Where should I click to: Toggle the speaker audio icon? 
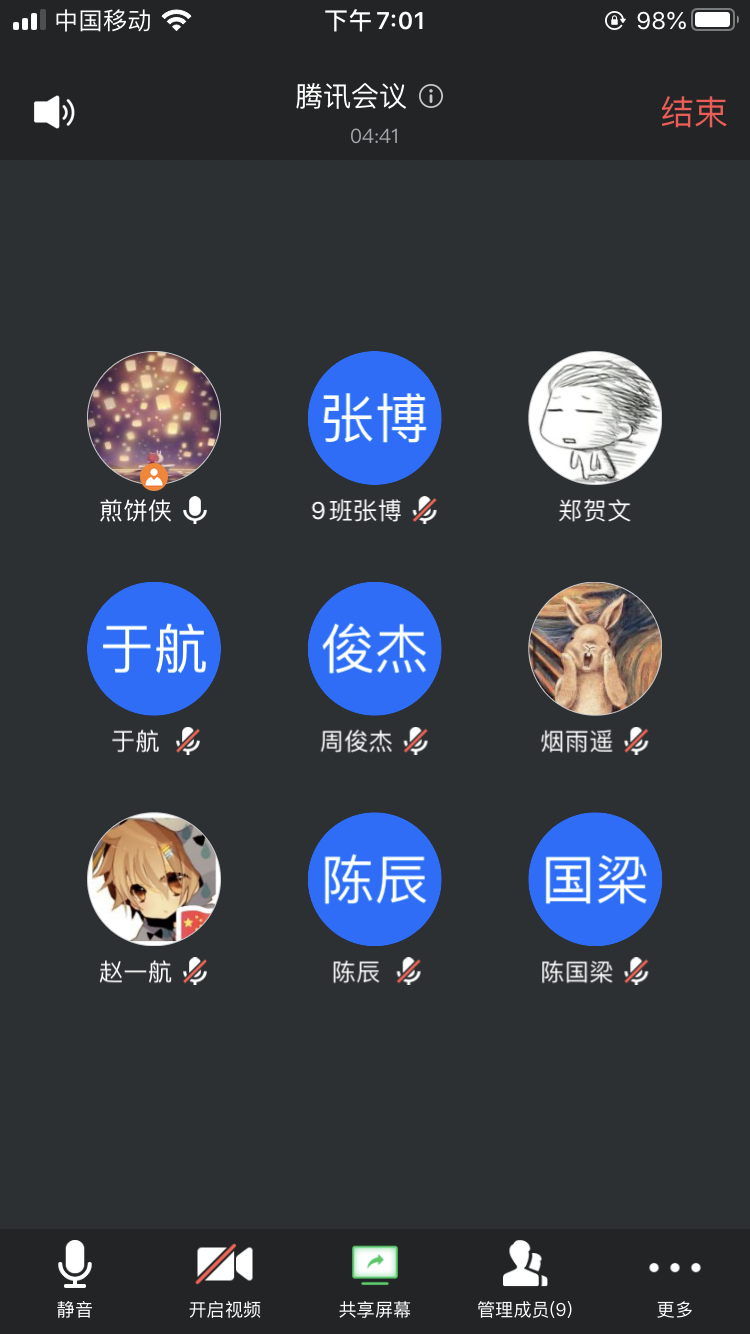[x=54, y=112]
